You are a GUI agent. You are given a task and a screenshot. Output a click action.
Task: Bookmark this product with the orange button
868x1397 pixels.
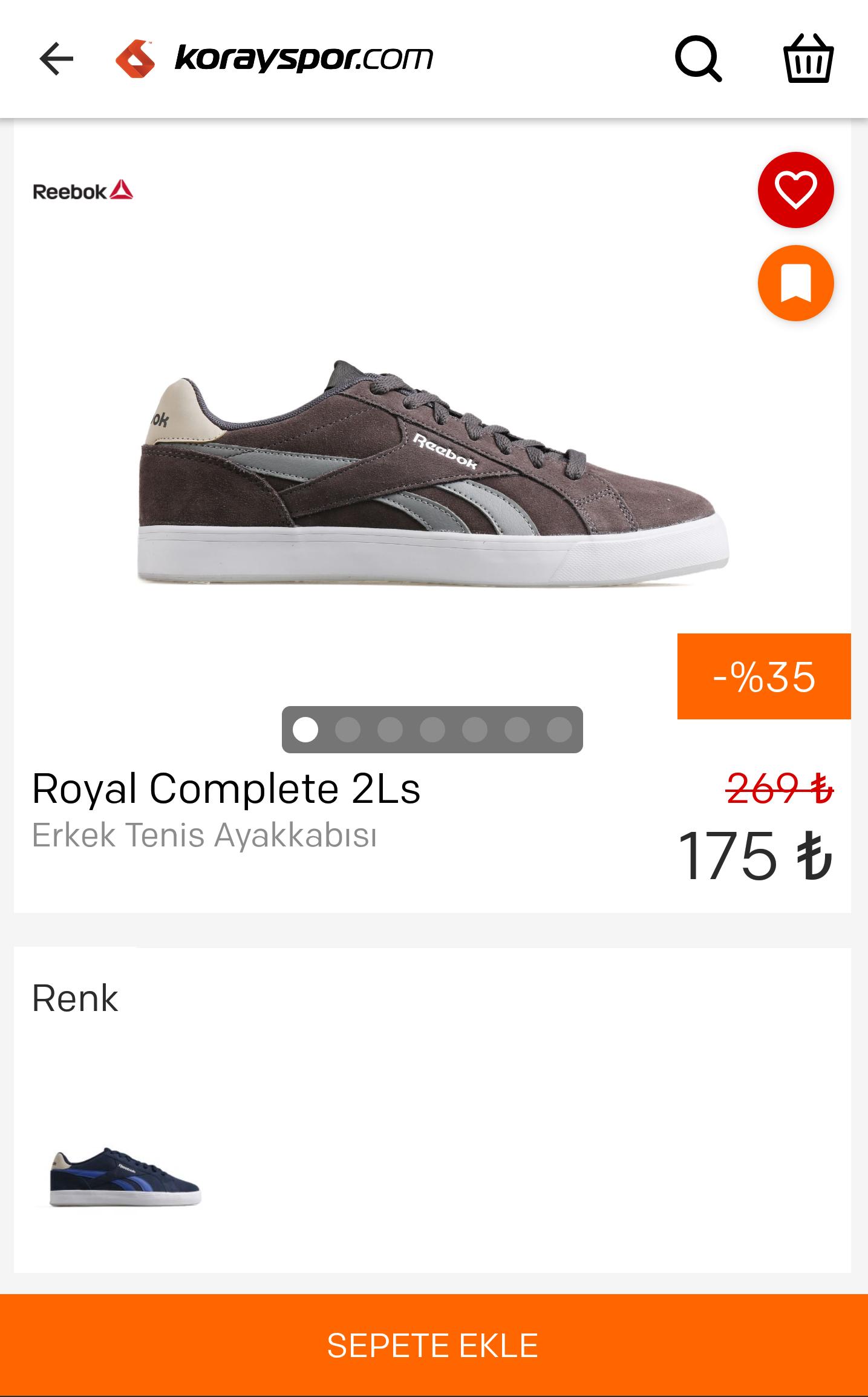[x=795, y=283]
